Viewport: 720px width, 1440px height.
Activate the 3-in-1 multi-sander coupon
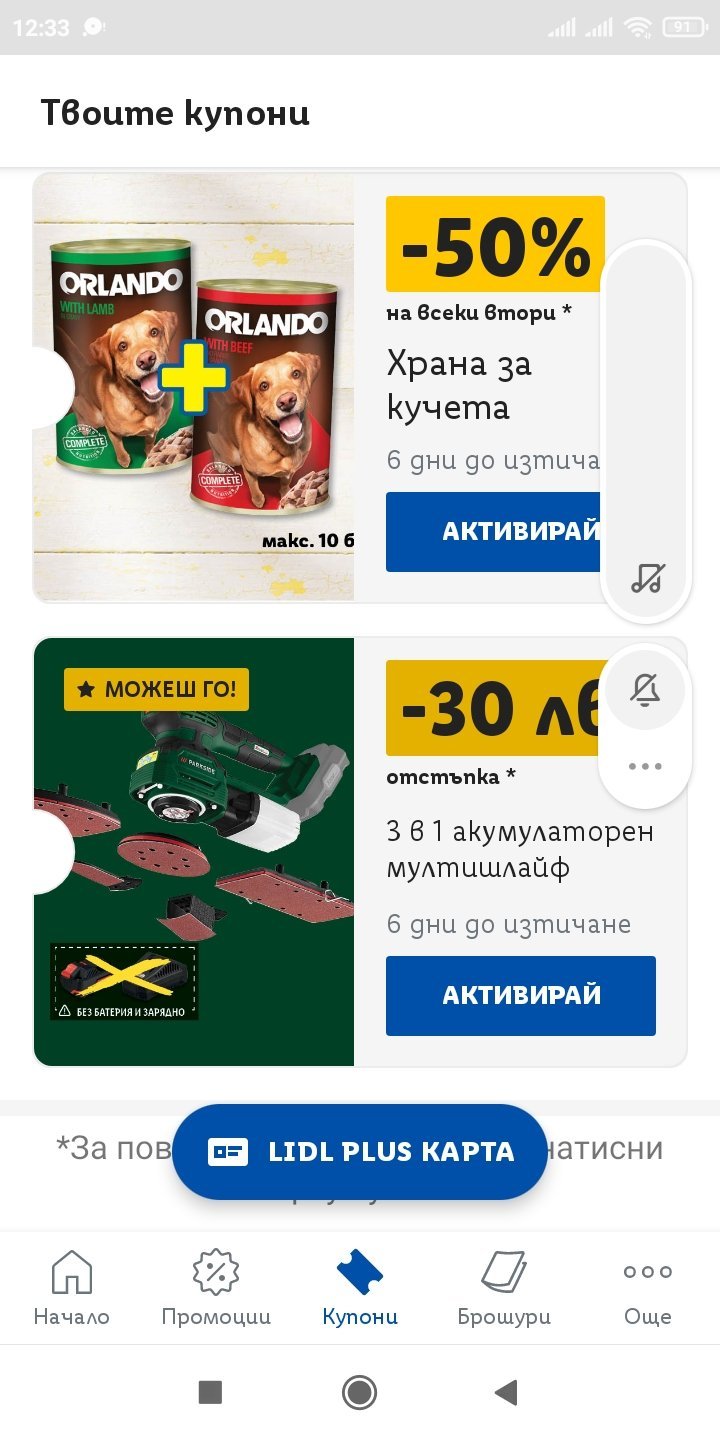point(520,995)
